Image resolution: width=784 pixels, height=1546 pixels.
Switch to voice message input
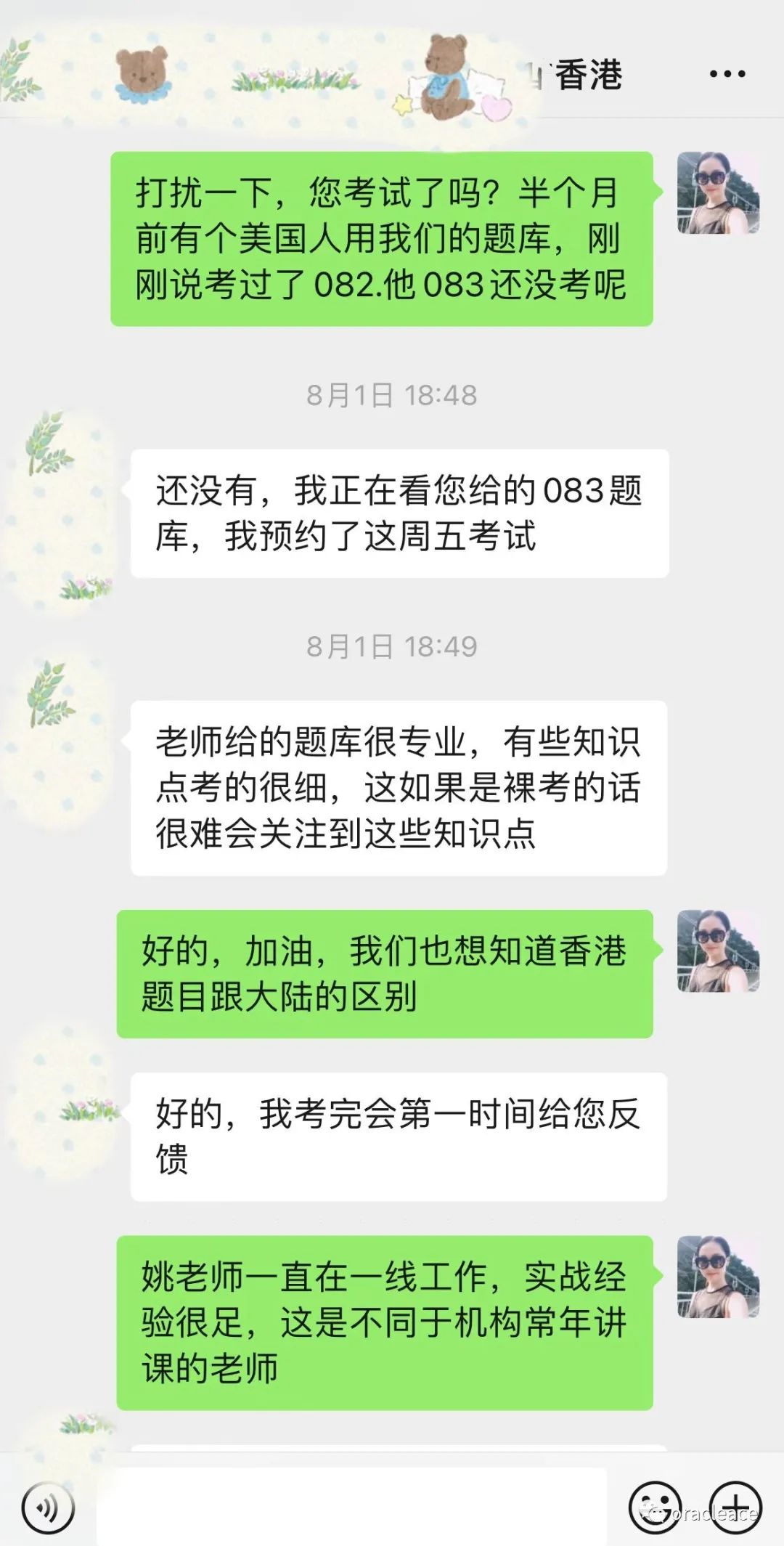(x=49, y=1508)
